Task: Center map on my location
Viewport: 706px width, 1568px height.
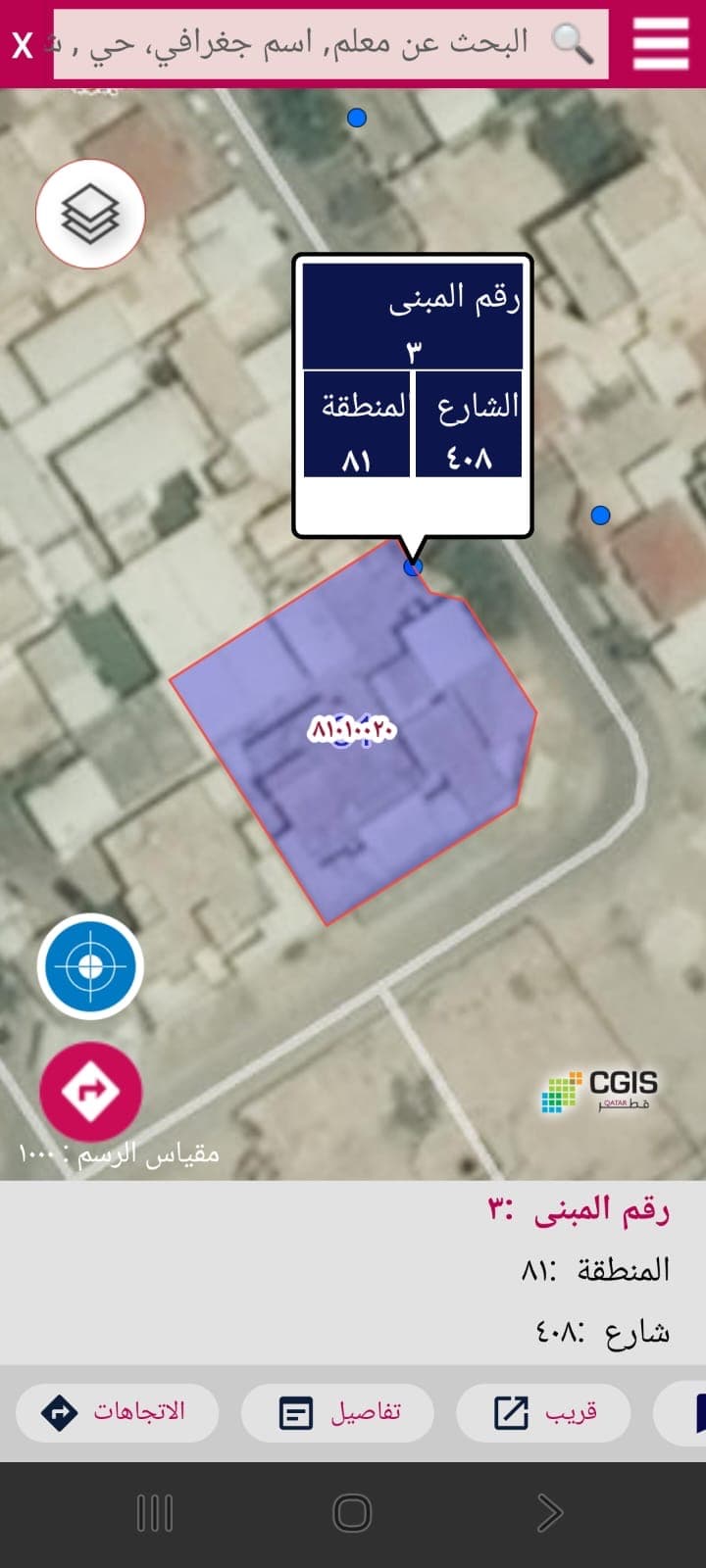Action: coord(90,966)
